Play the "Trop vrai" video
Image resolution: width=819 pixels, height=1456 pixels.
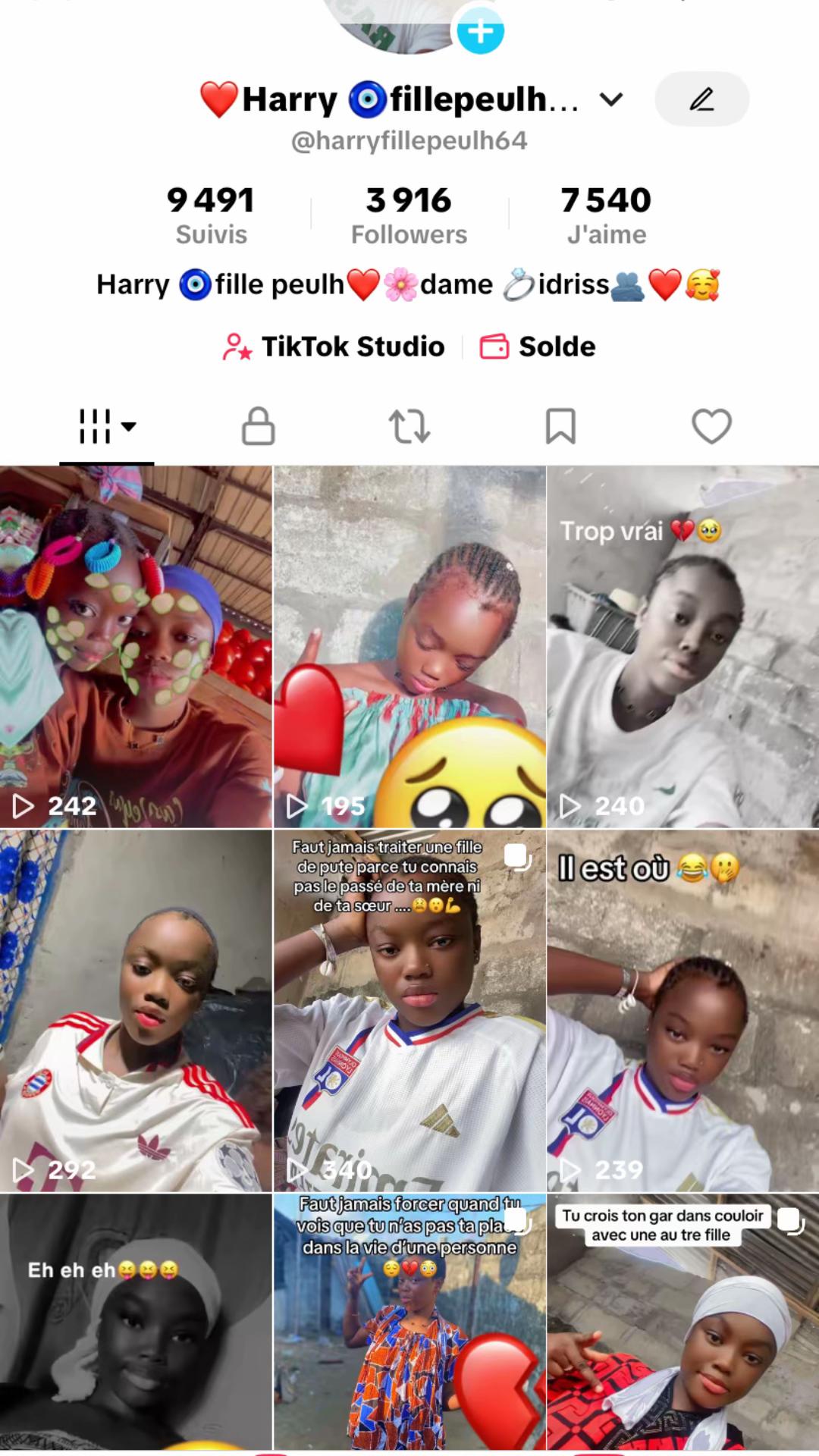[x=682, y=646]
